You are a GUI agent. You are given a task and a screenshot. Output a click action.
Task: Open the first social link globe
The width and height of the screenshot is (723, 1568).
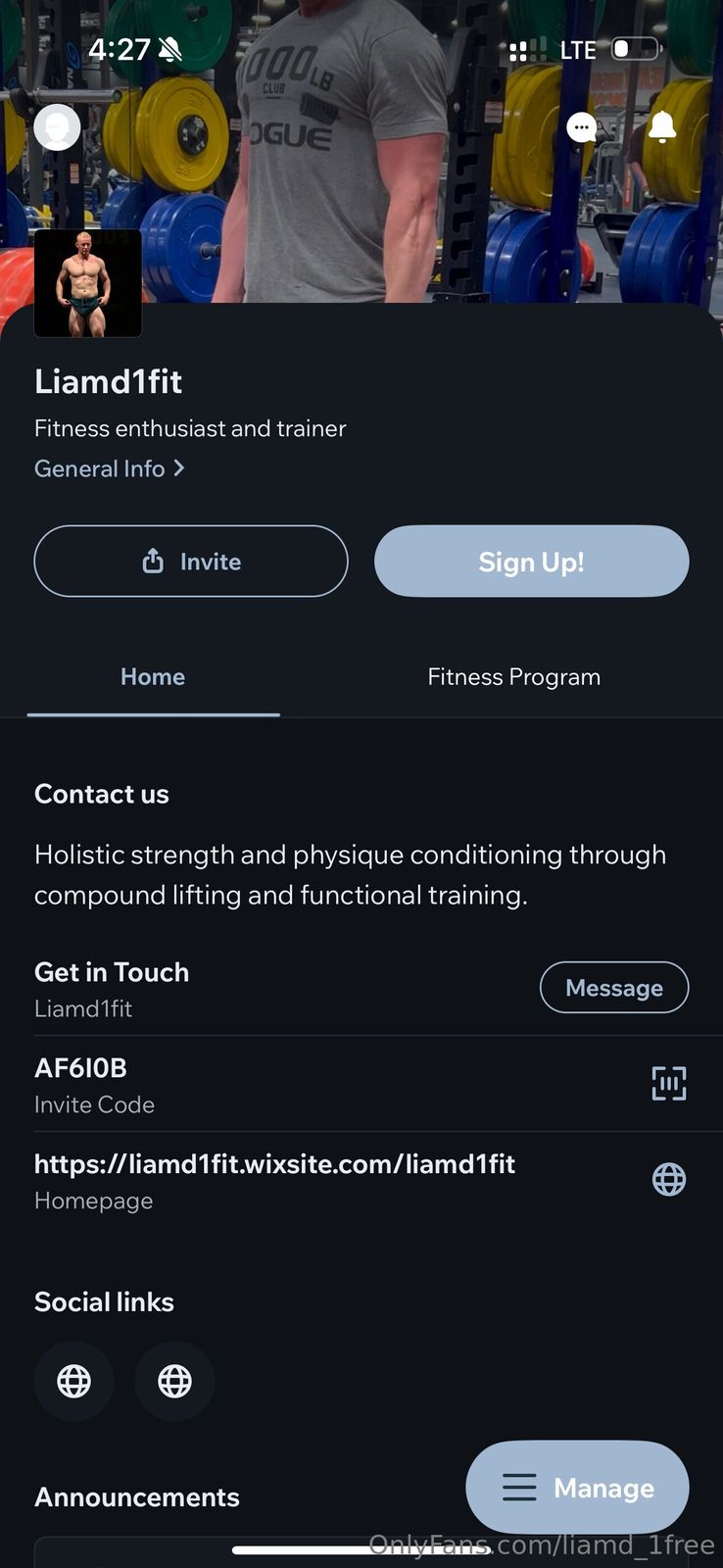tap(74, 1381)
